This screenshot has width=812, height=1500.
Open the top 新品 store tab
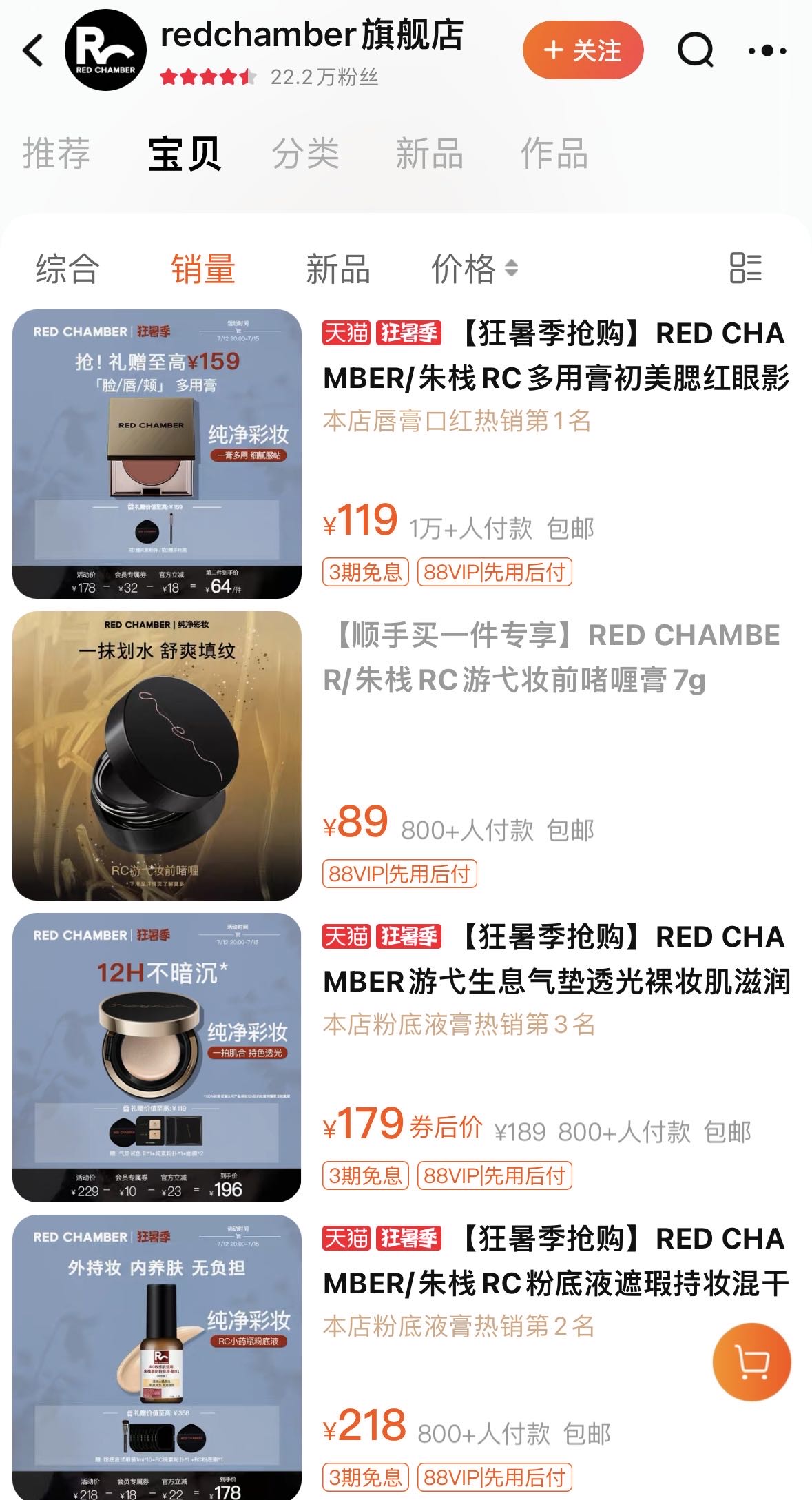tap(429, 153)
